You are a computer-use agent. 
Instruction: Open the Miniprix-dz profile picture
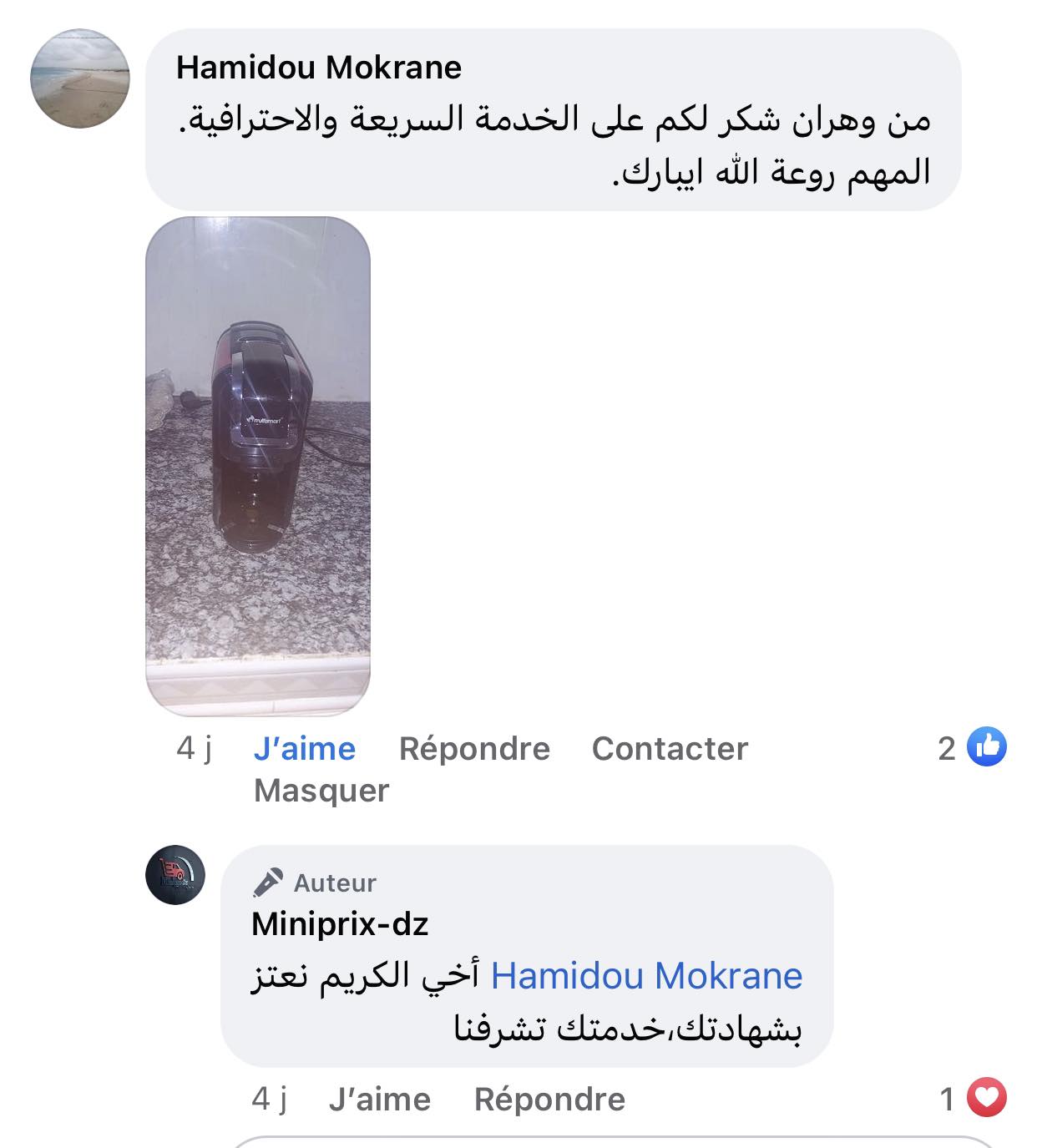[175, 876]
